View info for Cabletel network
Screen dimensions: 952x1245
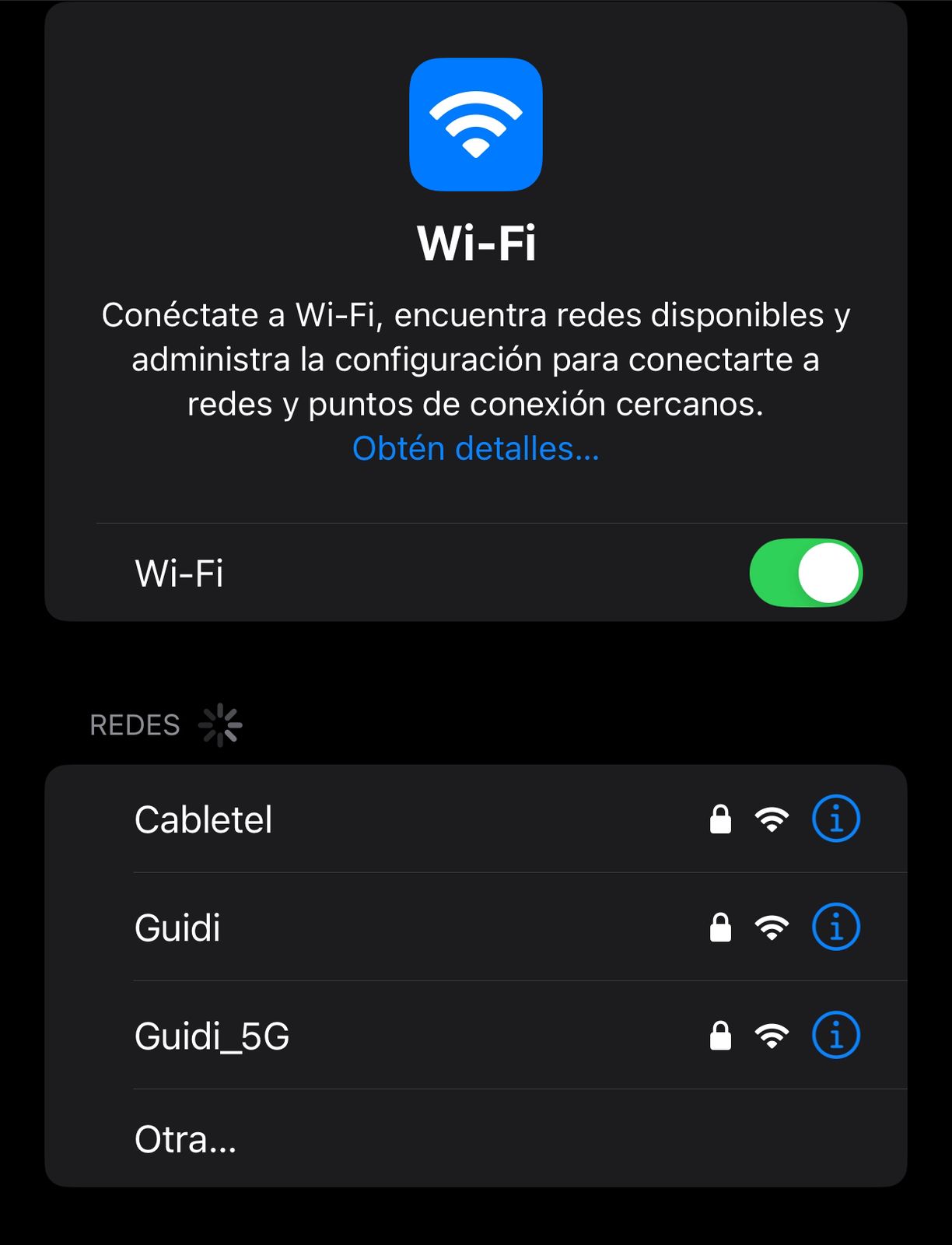click(x=835, y=819)
